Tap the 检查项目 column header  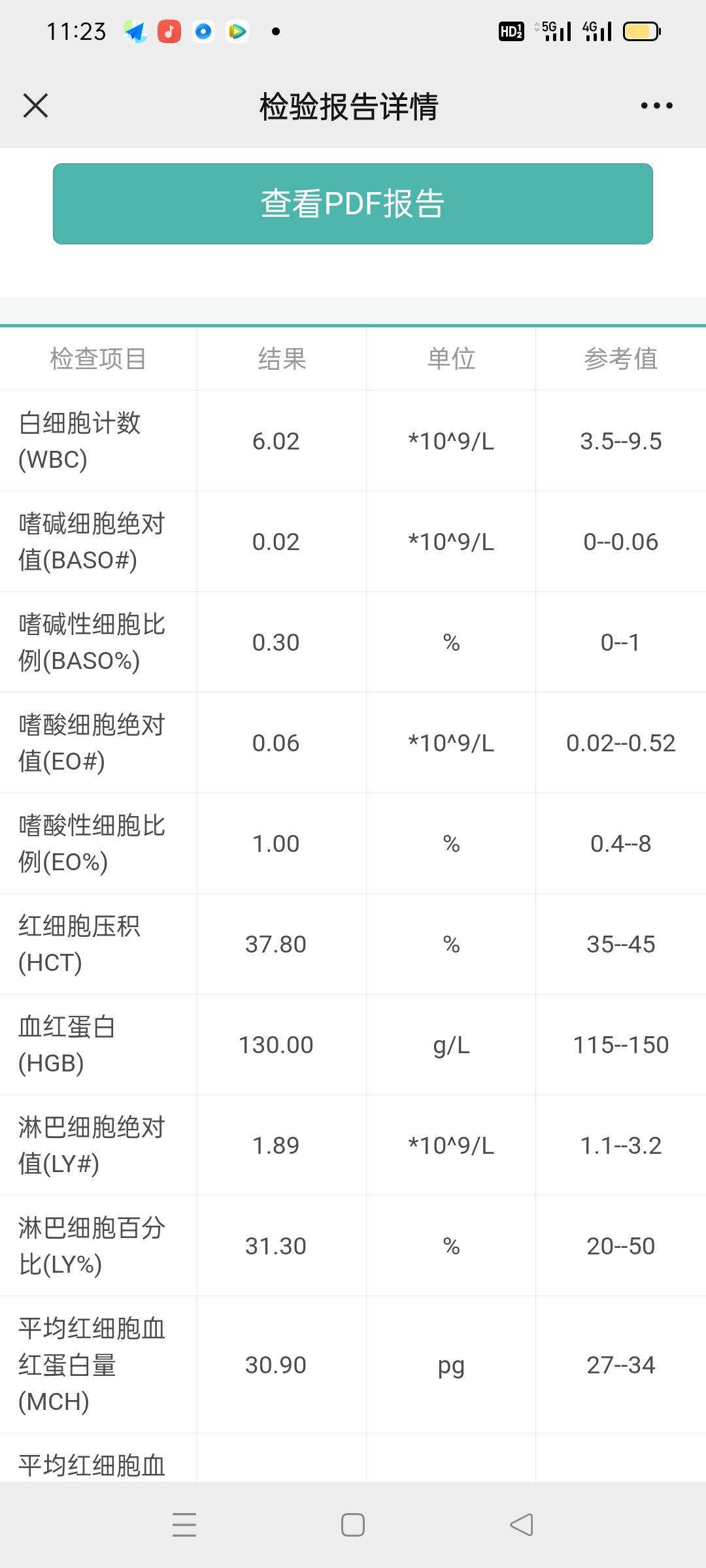coord(98,360)
